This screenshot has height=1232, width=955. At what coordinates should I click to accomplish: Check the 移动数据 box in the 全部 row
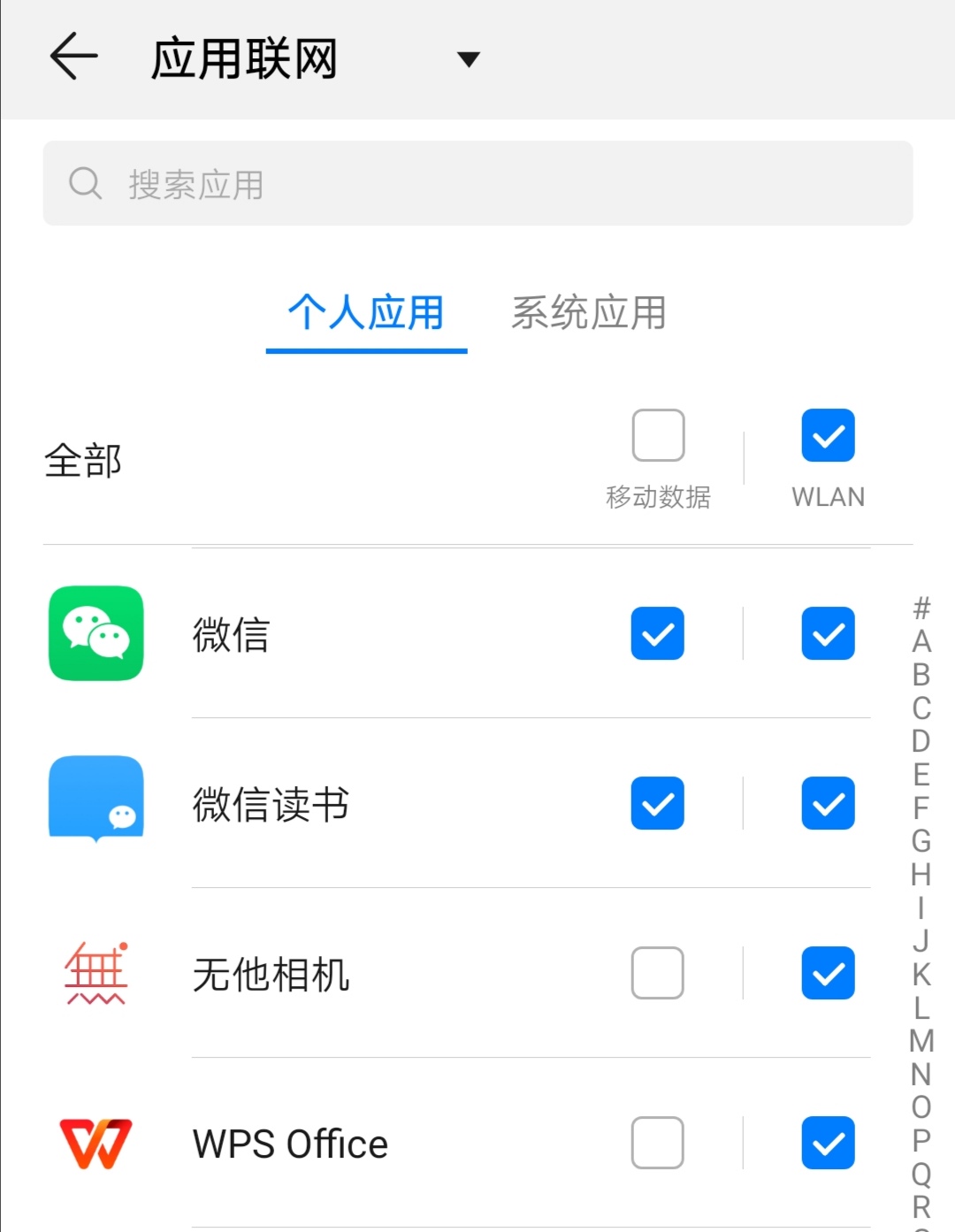click(x=657, y=435)
